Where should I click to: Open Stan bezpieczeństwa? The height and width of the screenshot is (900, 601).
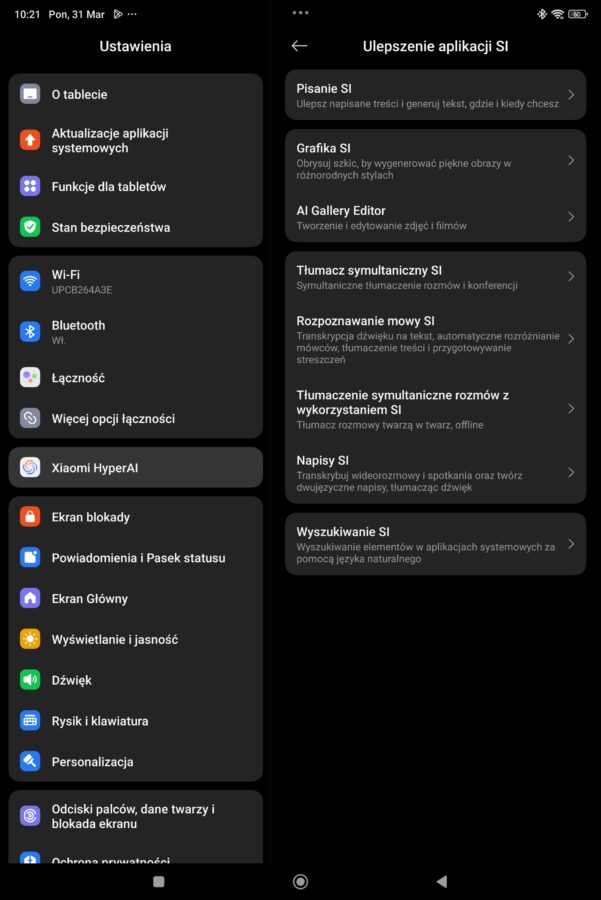135,227
